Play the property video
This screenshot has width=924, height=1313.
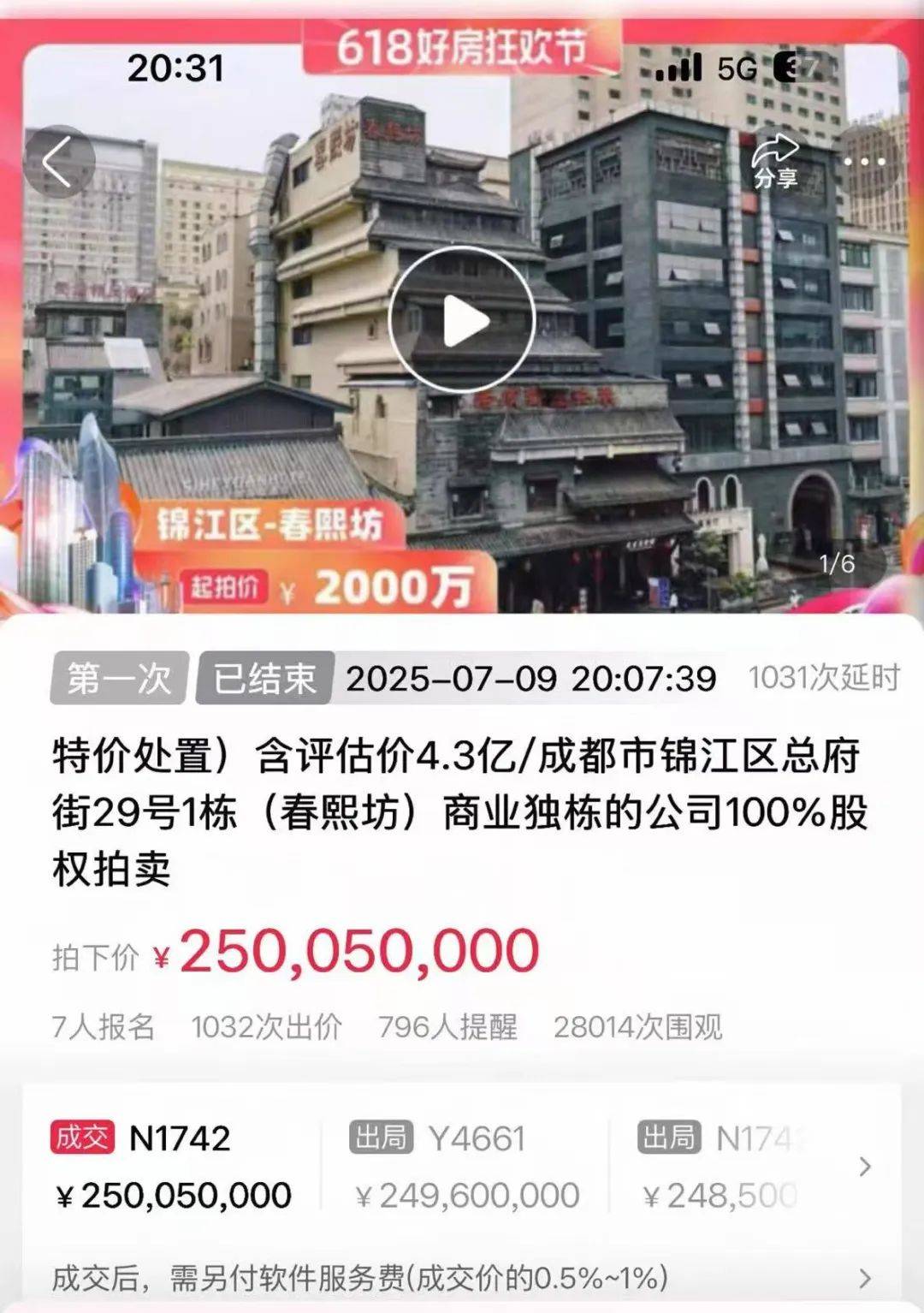coord(463,321)
